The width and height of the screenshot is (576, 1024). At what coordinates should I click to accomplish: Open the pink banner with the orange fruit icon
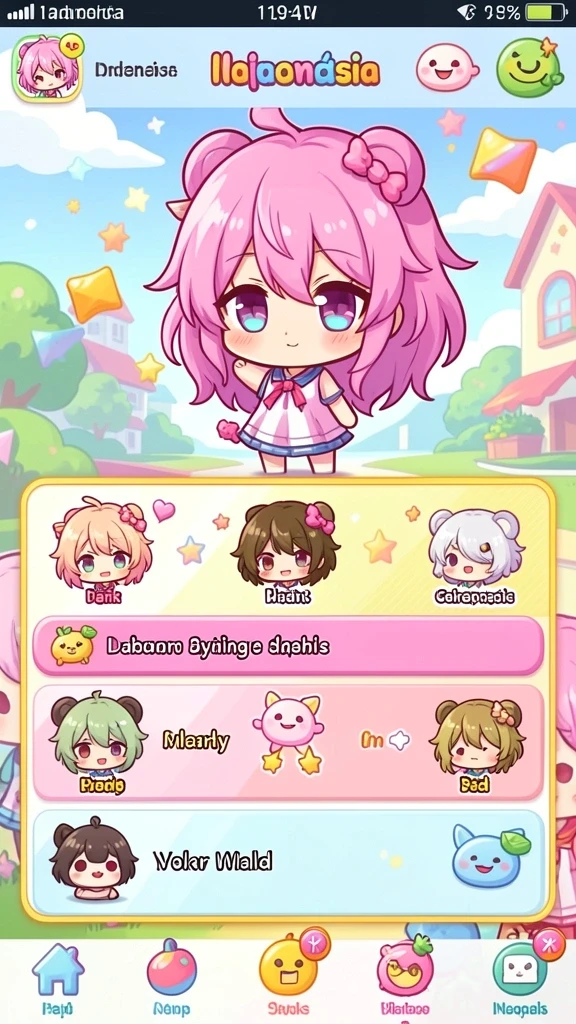[288, 646]
